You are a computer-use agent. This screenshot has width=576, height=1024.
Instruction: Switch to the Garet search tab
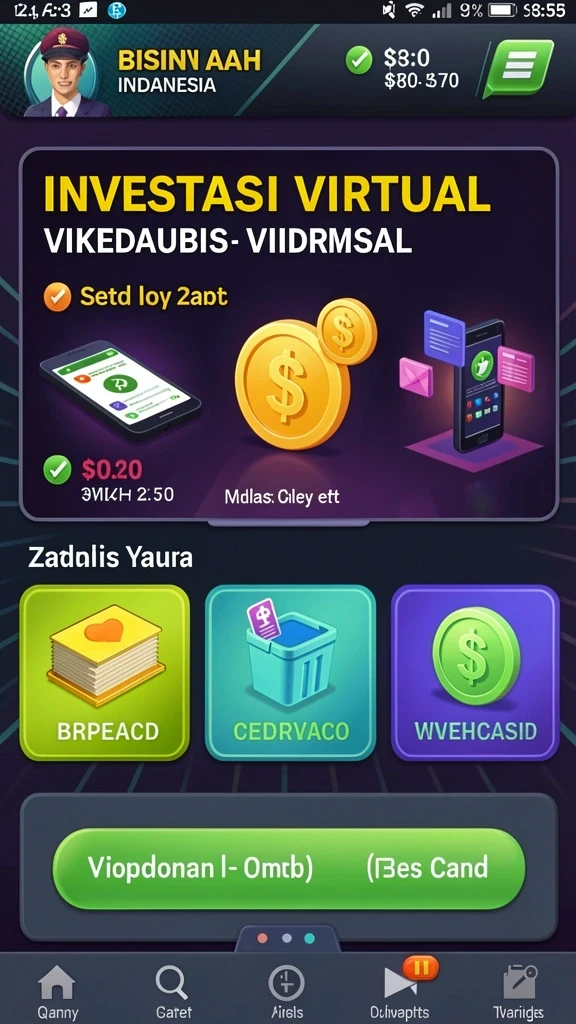[x=173, y=991]
